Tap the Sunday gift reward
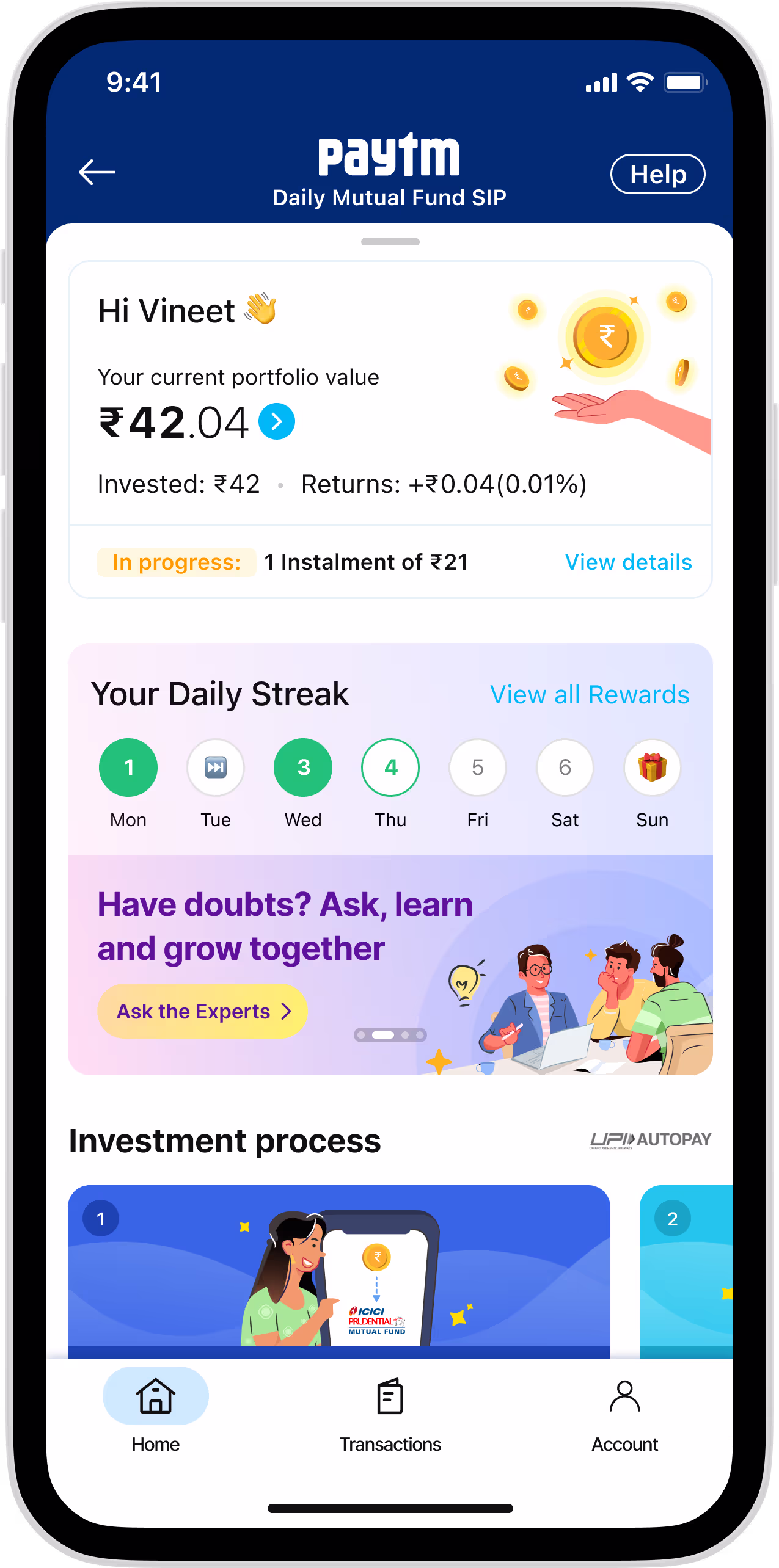This screenshot has height=1568, width=779. [x=652, y=767]
